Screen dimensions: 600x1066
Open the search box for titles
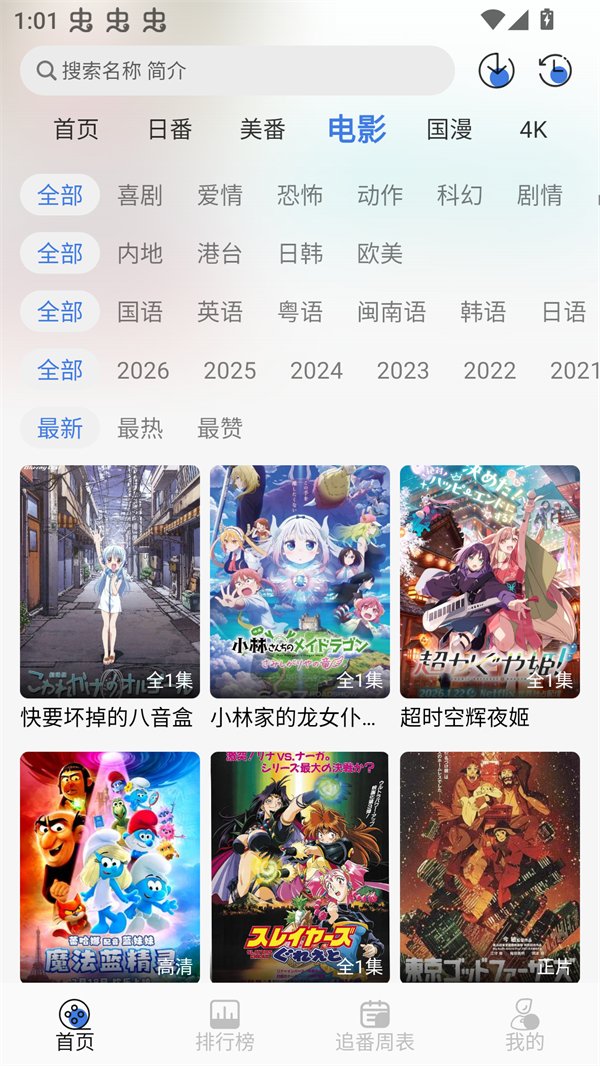pos(237,70)
